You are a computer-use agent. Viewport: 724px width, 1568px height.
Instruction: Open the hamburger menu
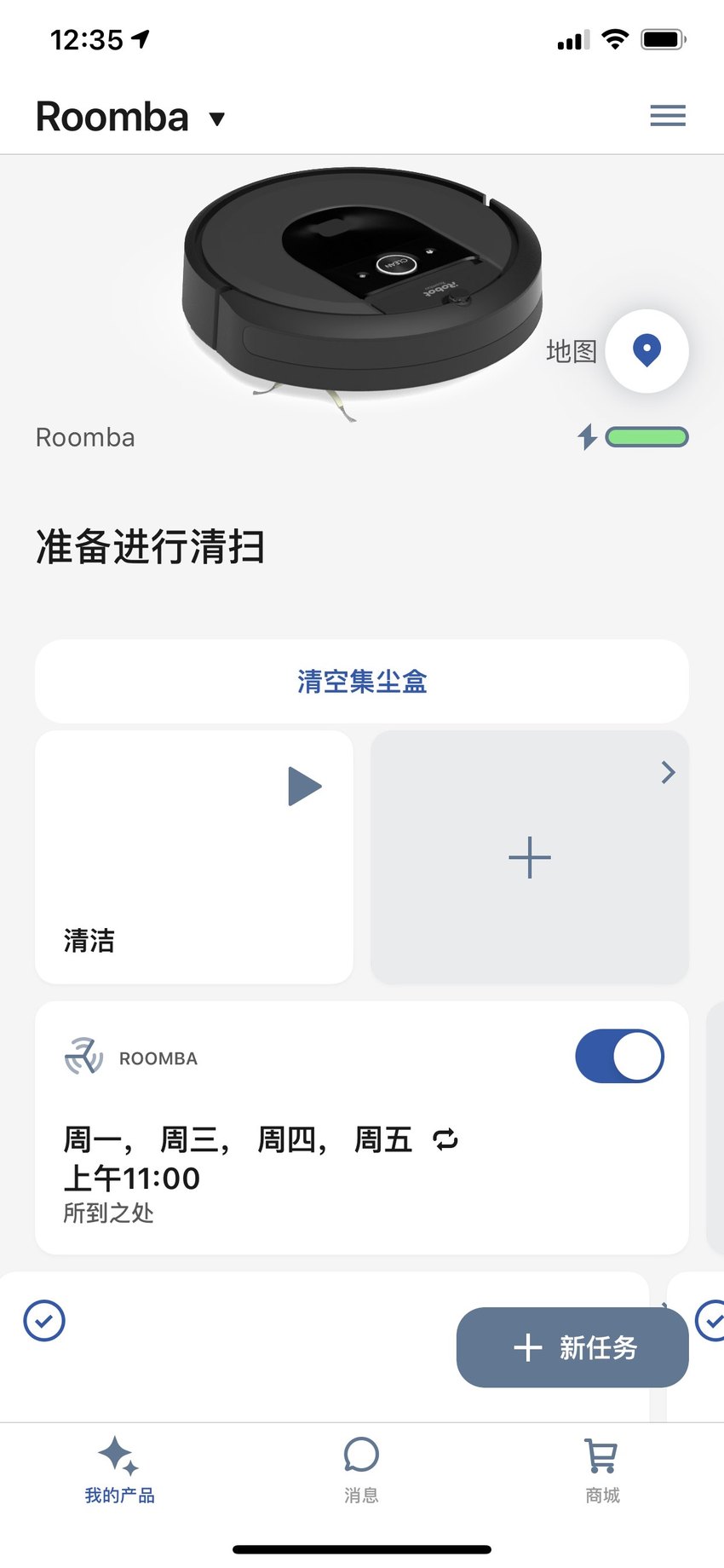coord(667,116)
